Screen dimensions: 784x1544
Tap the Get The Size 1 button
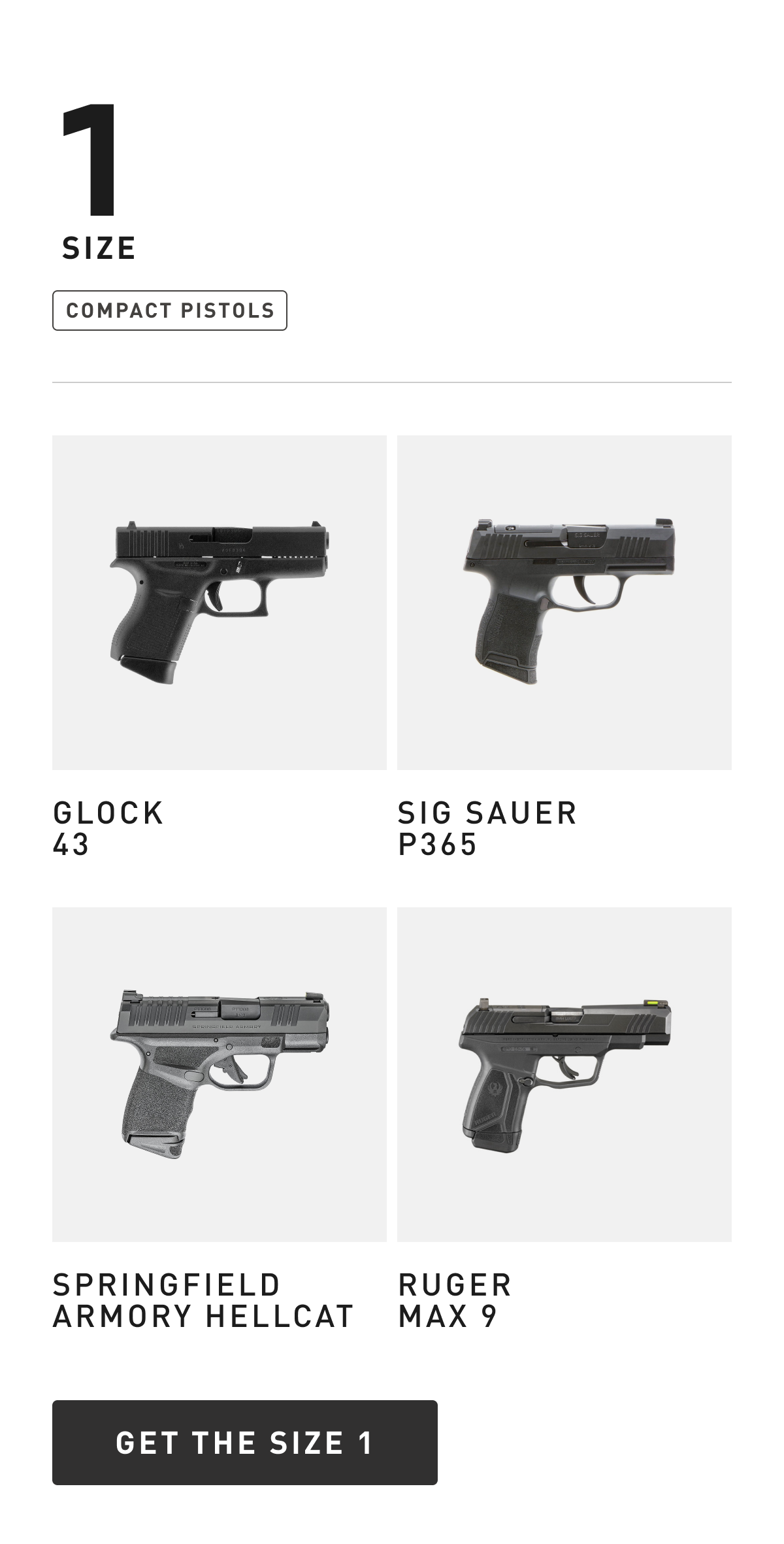click(x=244, y=1442)
